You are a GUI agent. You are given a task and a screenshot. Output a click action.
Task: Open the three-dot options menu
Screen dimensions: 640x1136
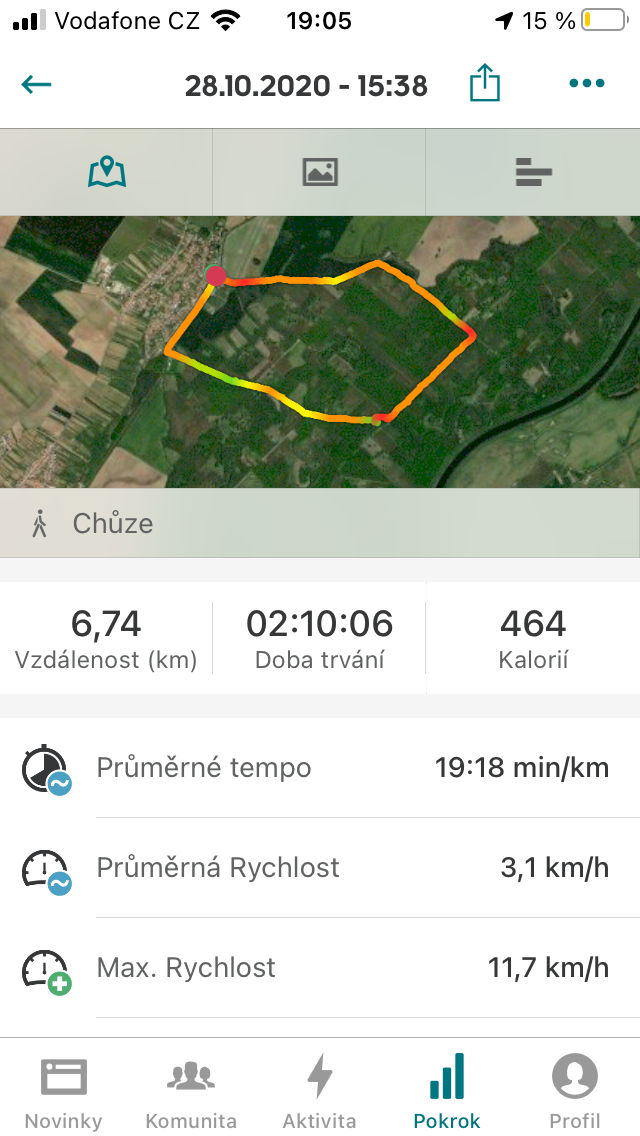point(587,83)
